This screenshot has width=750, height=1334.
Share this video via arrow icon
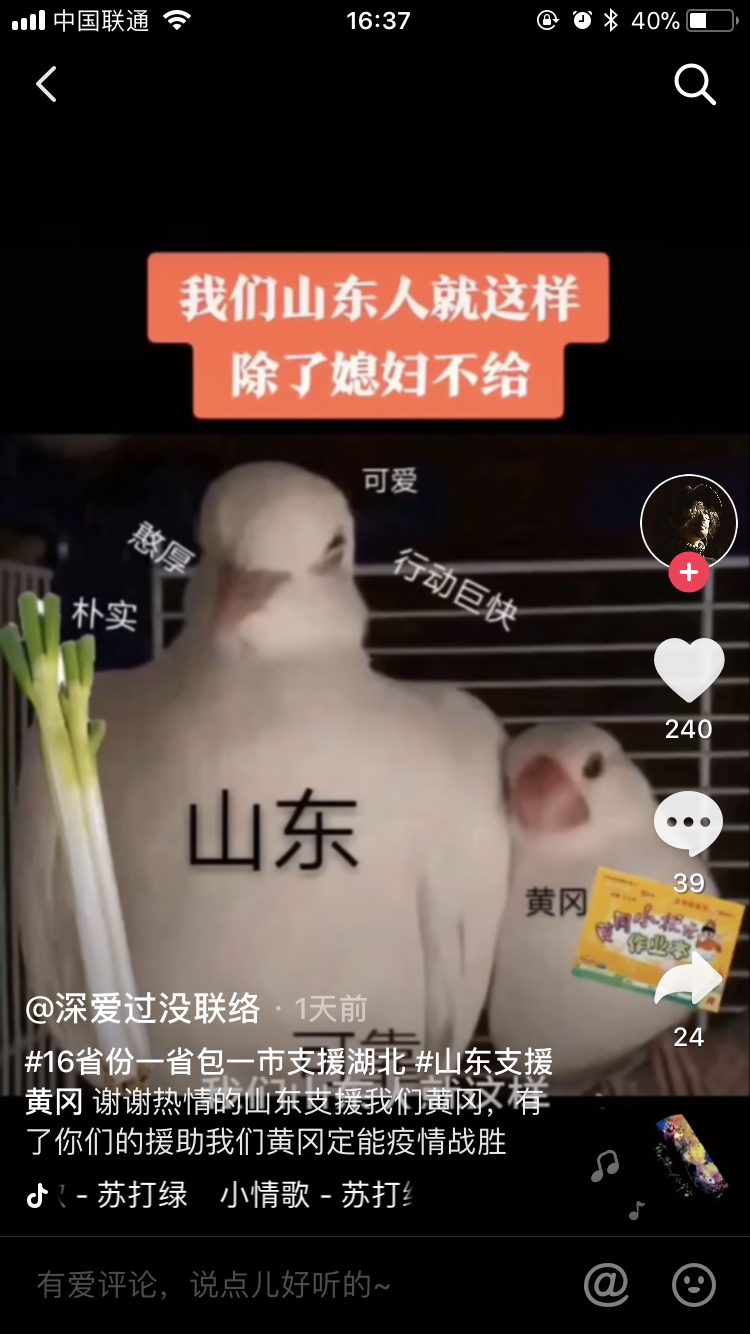[688, 980]
